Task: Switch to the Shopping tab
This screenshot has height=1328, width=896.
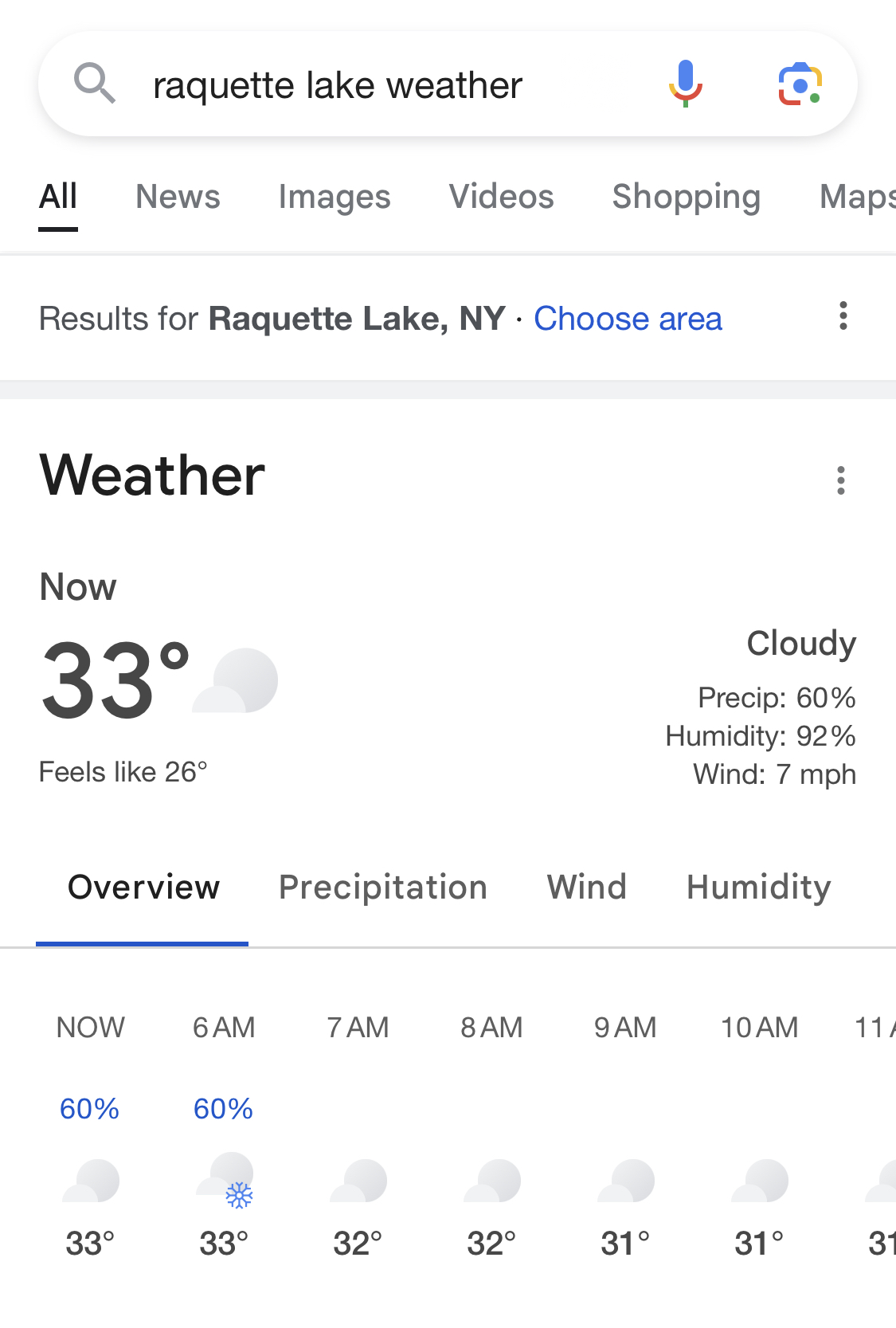Action: (686, 197)
